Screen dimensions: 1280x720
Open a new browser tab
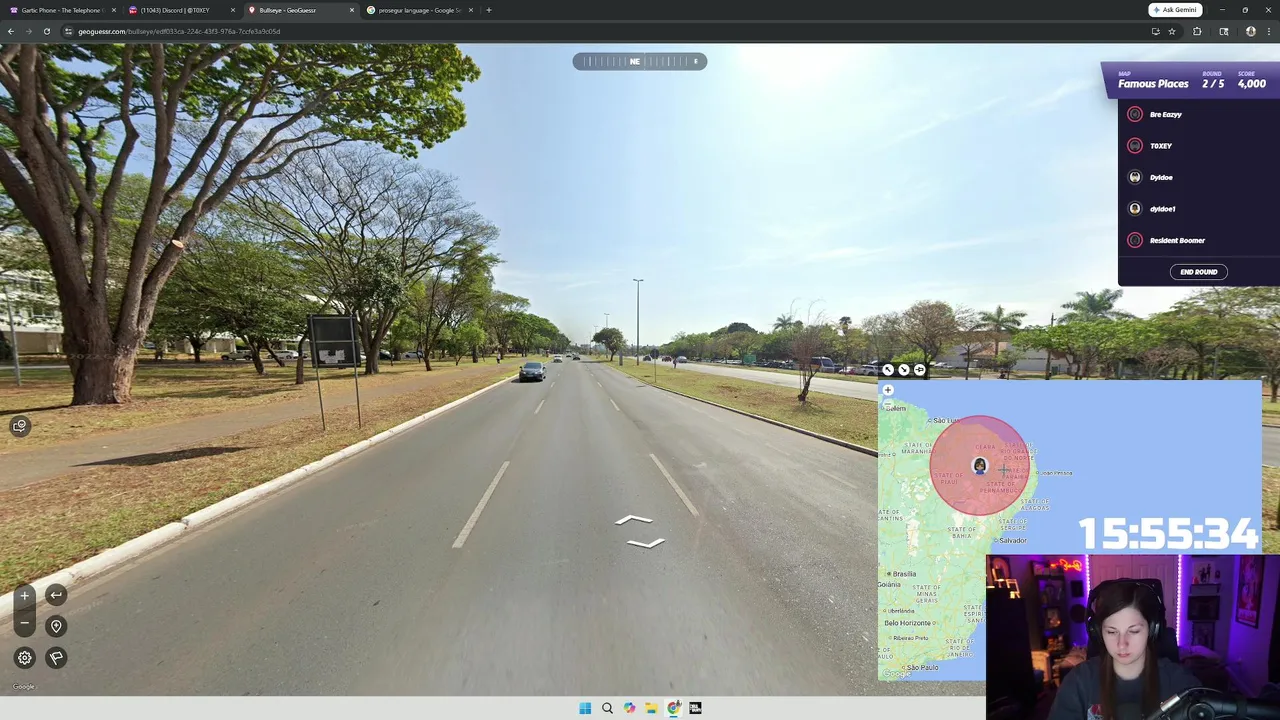[x=488, y=10]
